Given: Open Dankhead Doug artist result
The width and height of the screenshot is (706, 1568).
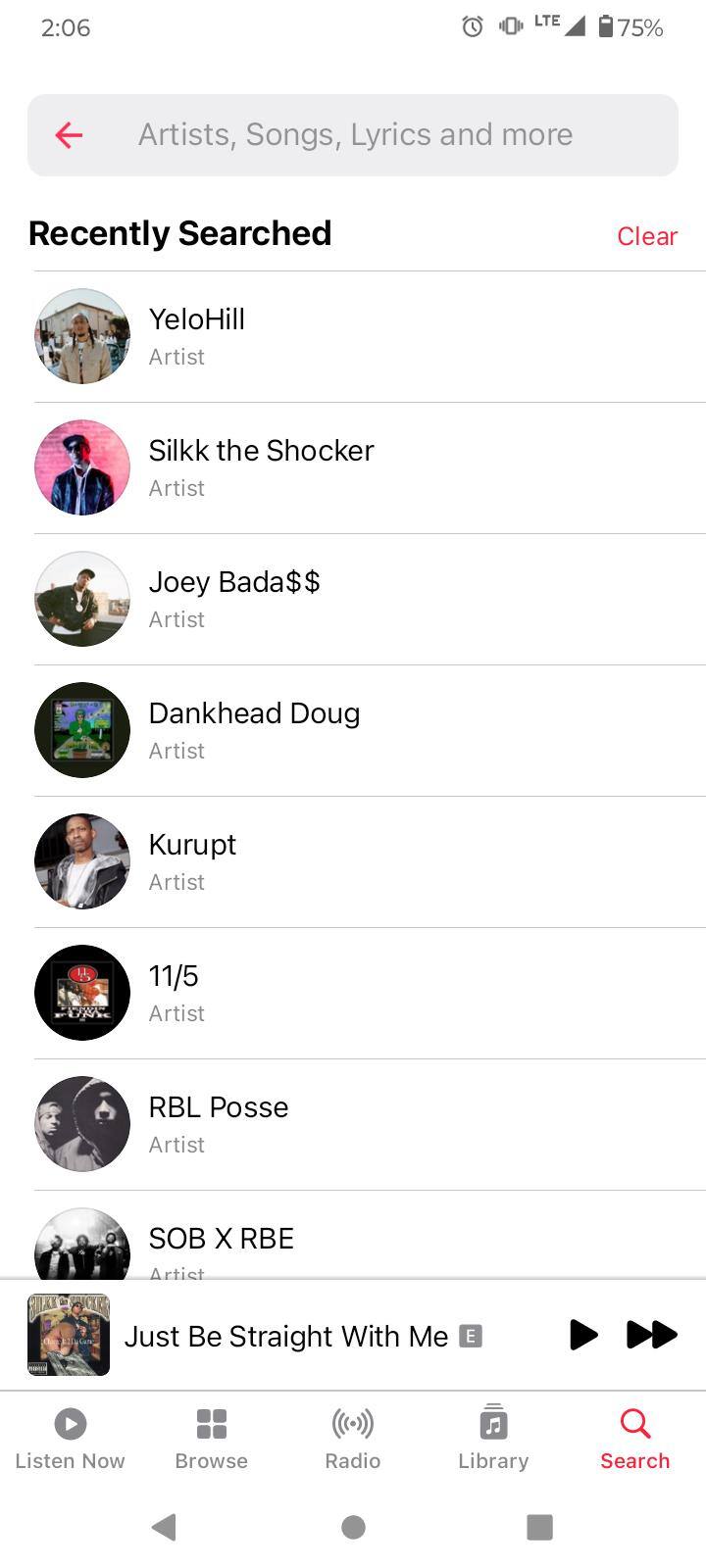Looking at the screenshot, I should tap(254, 730).
